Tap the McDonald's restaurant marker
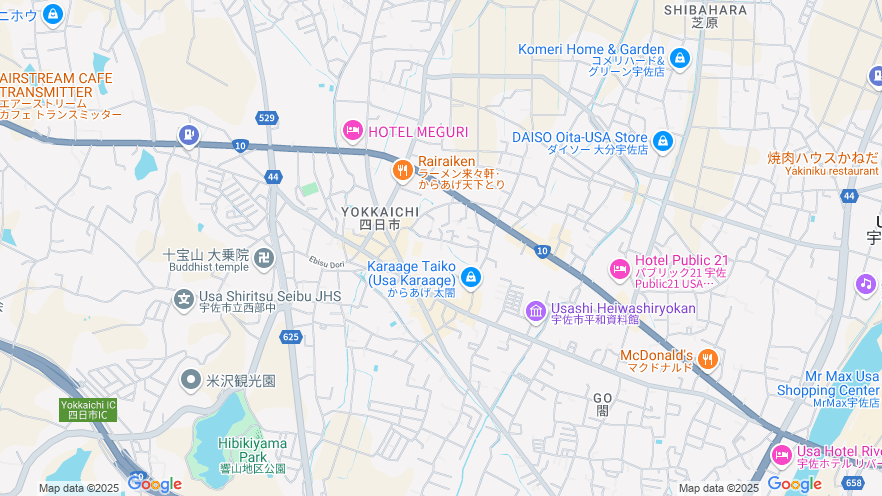This screenshot has height=496, width=882. [708, 359]
